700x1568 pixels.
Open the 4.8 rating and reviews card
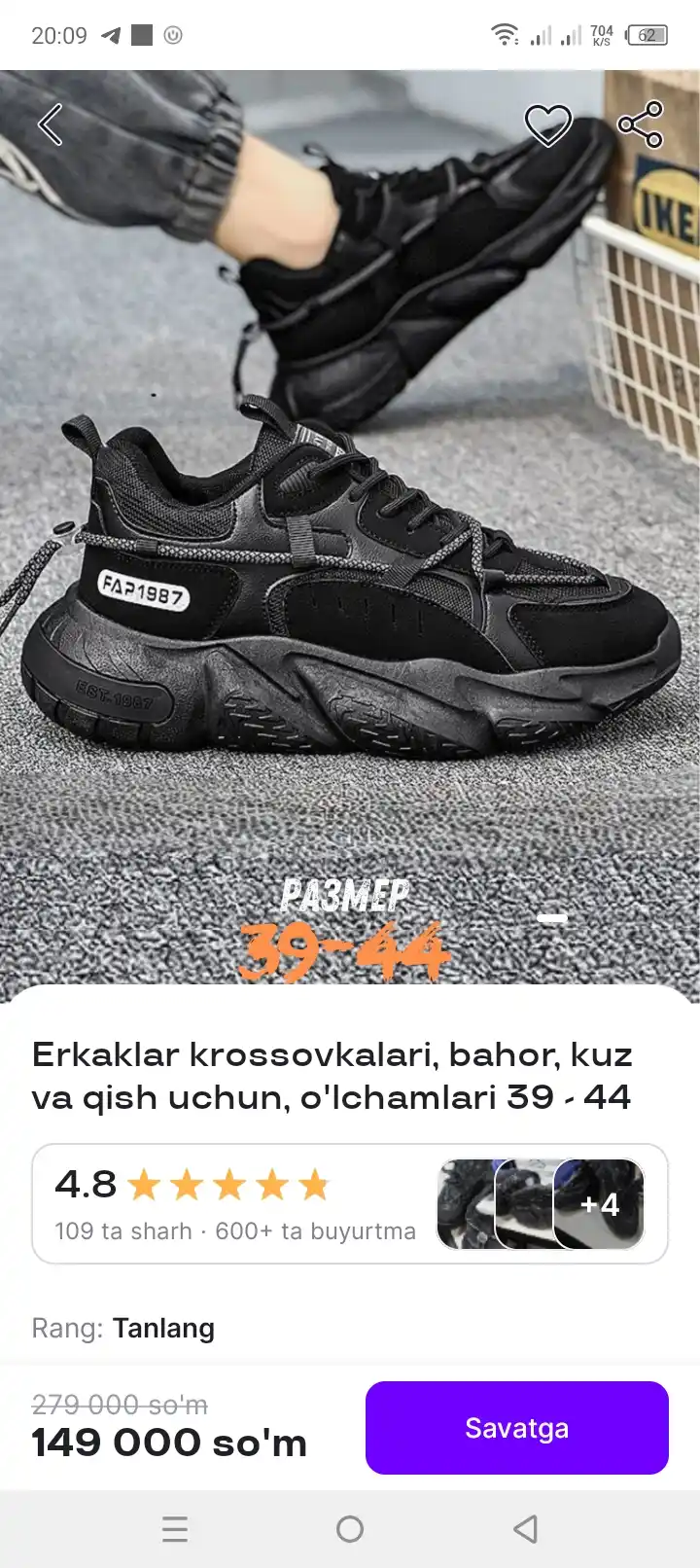(x=350, y=1204)
